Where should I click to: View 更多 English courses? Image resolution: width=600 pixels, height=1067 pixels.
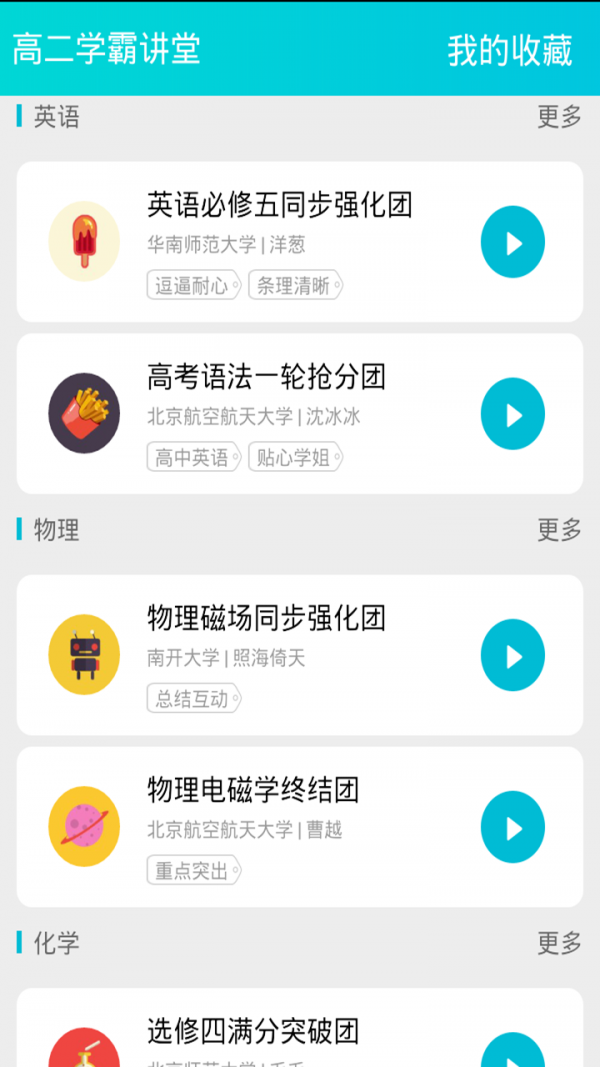tap(559, 117)
